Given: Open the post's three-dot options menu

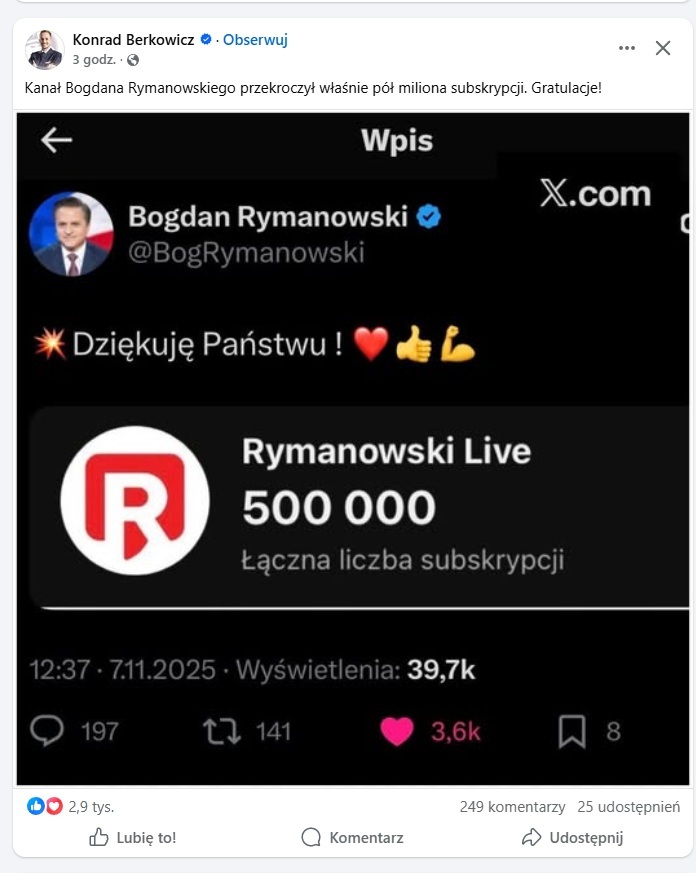Looking at the screenshot, I should [627, 48].
